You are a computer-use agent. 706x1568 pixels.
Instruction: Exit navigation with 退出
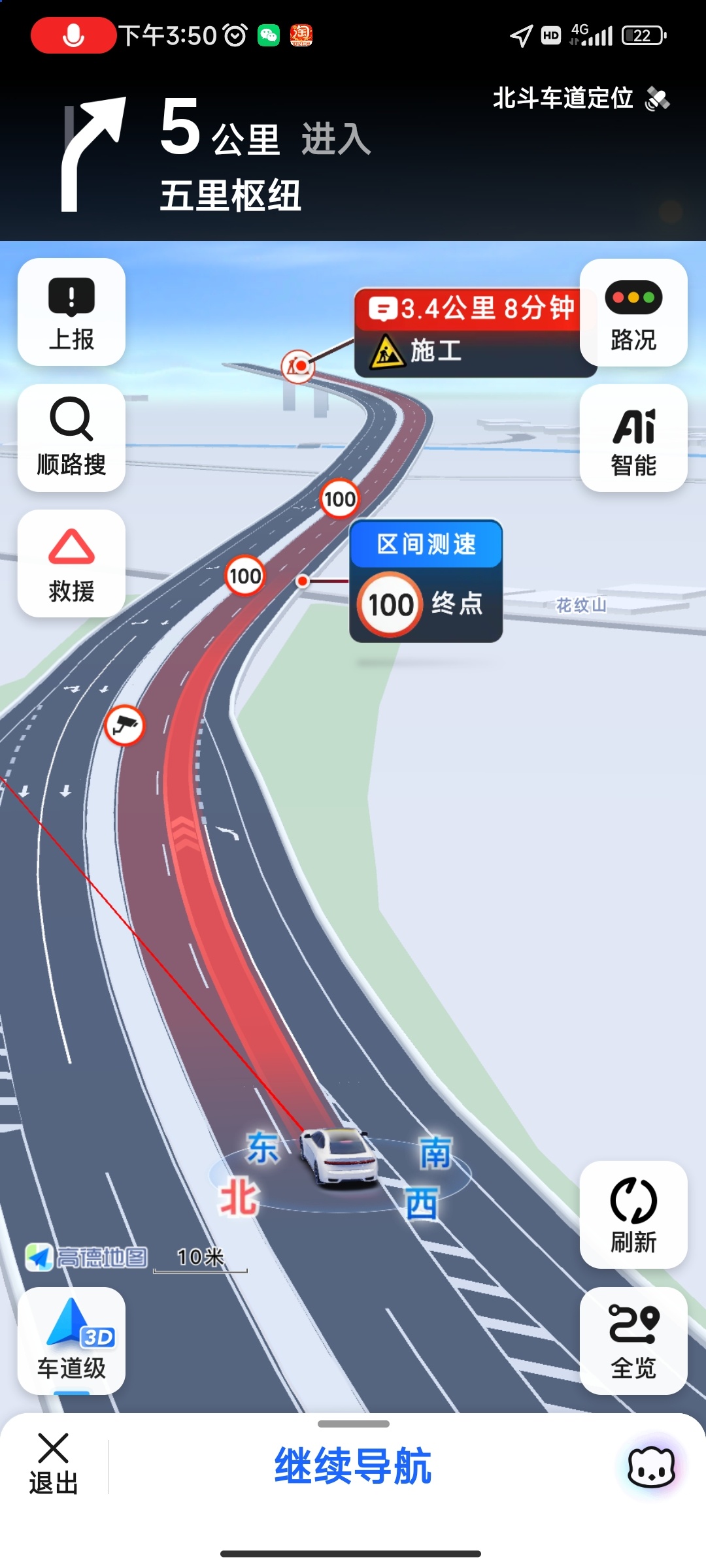[53, 1465]
